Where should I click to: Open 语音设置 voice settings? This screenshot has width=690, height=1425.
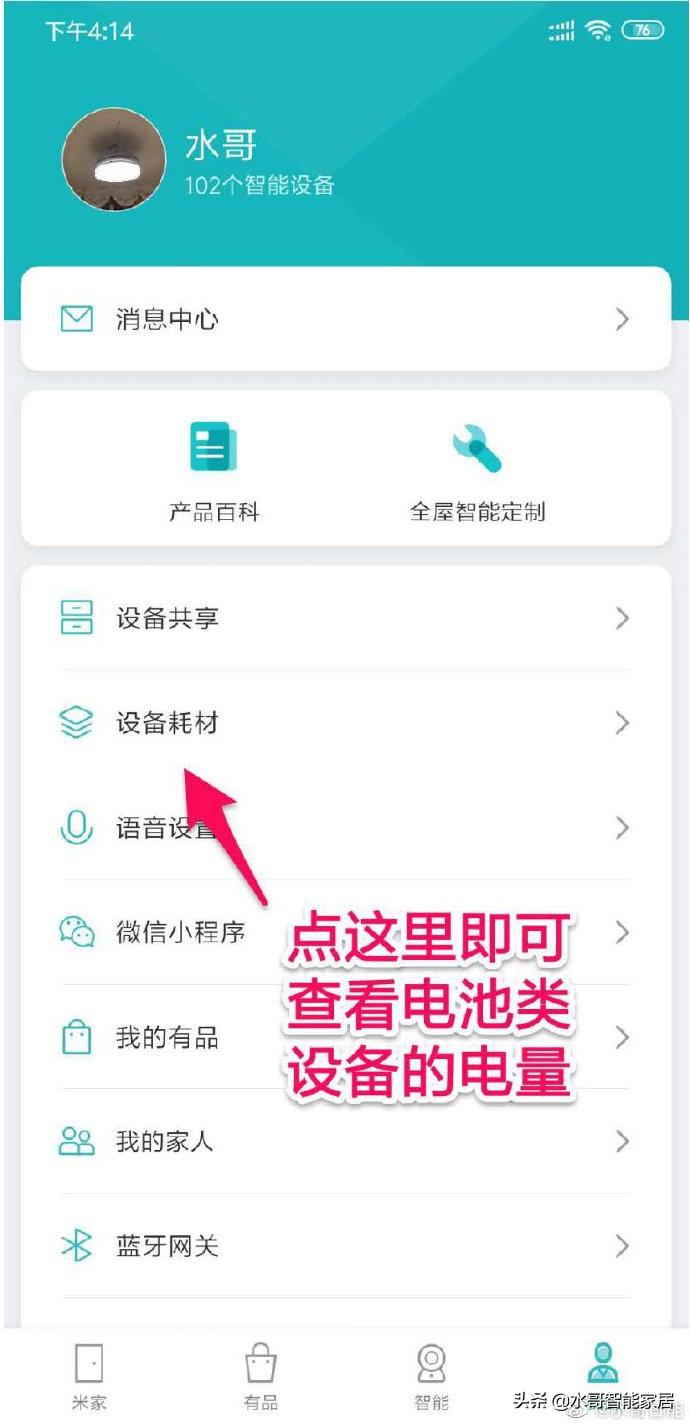(345, 828)
